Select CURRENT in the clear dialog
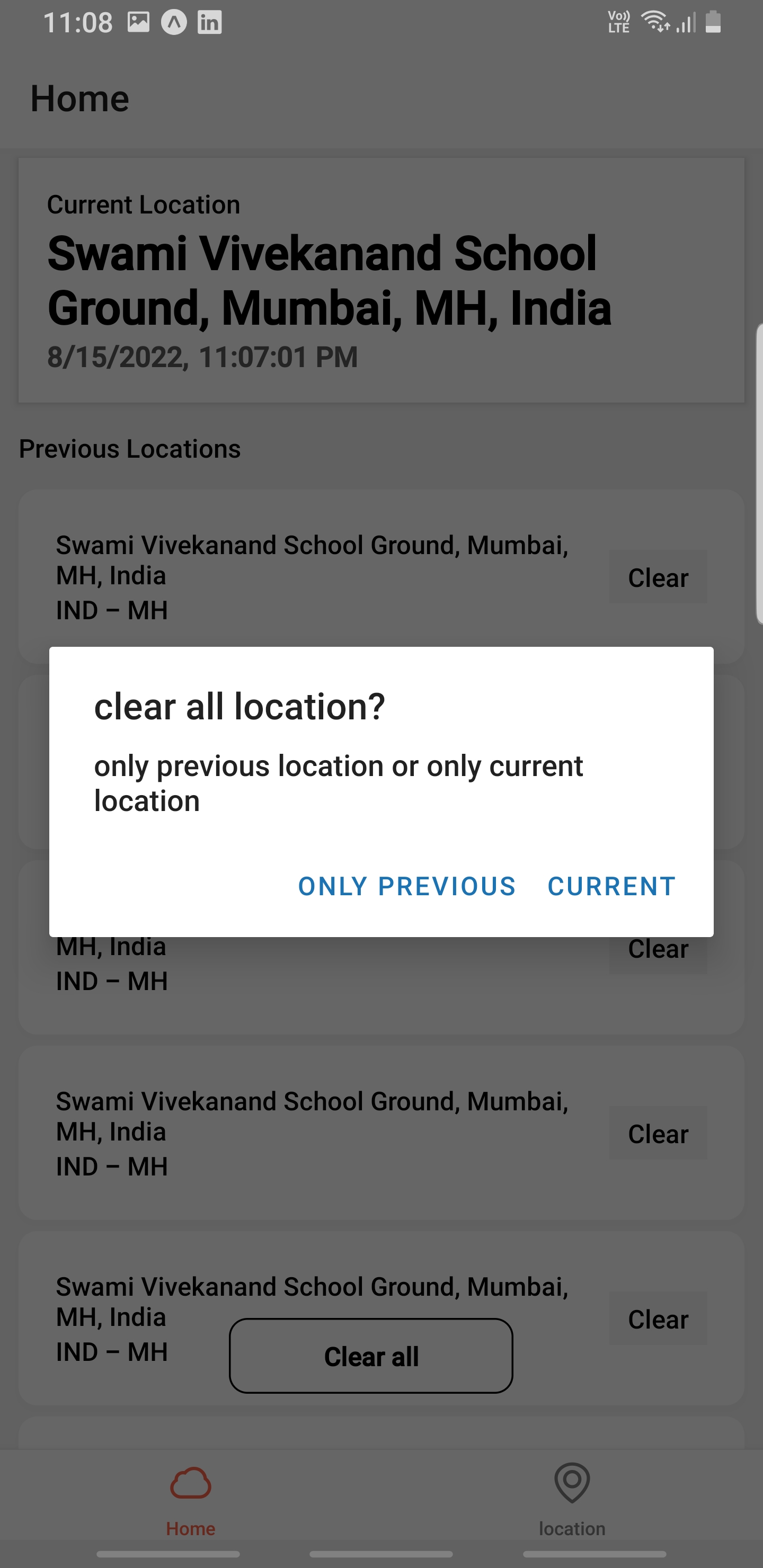The width and height of the screenshot is (763, 1568). [611, 886]
